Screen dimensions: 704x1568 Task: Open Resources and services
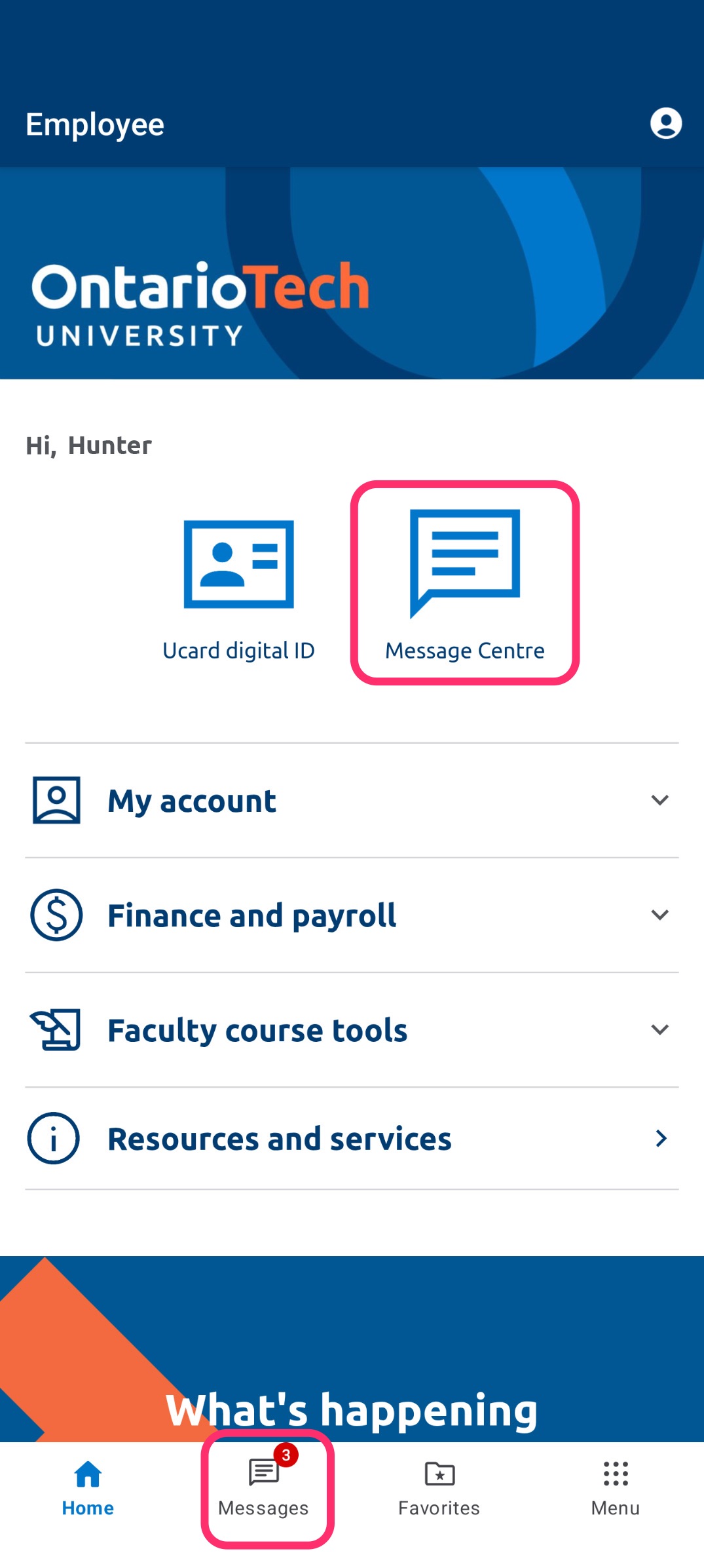point(351,1138)
